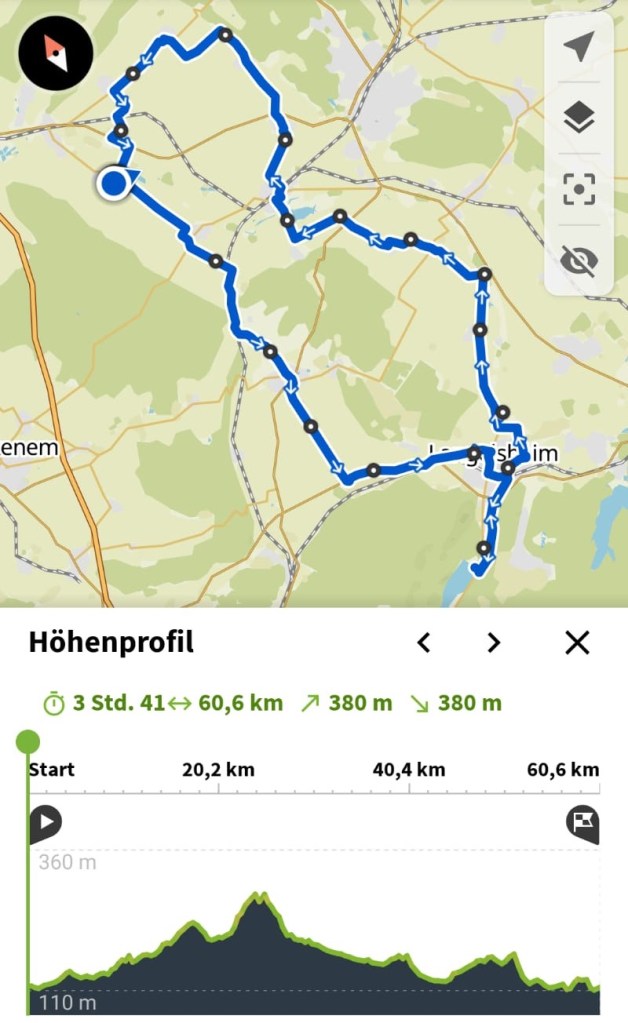Screen dimensions: 628x1023
Task: Tap the compass to reset map orientation
Action: [x=55, y=53]
